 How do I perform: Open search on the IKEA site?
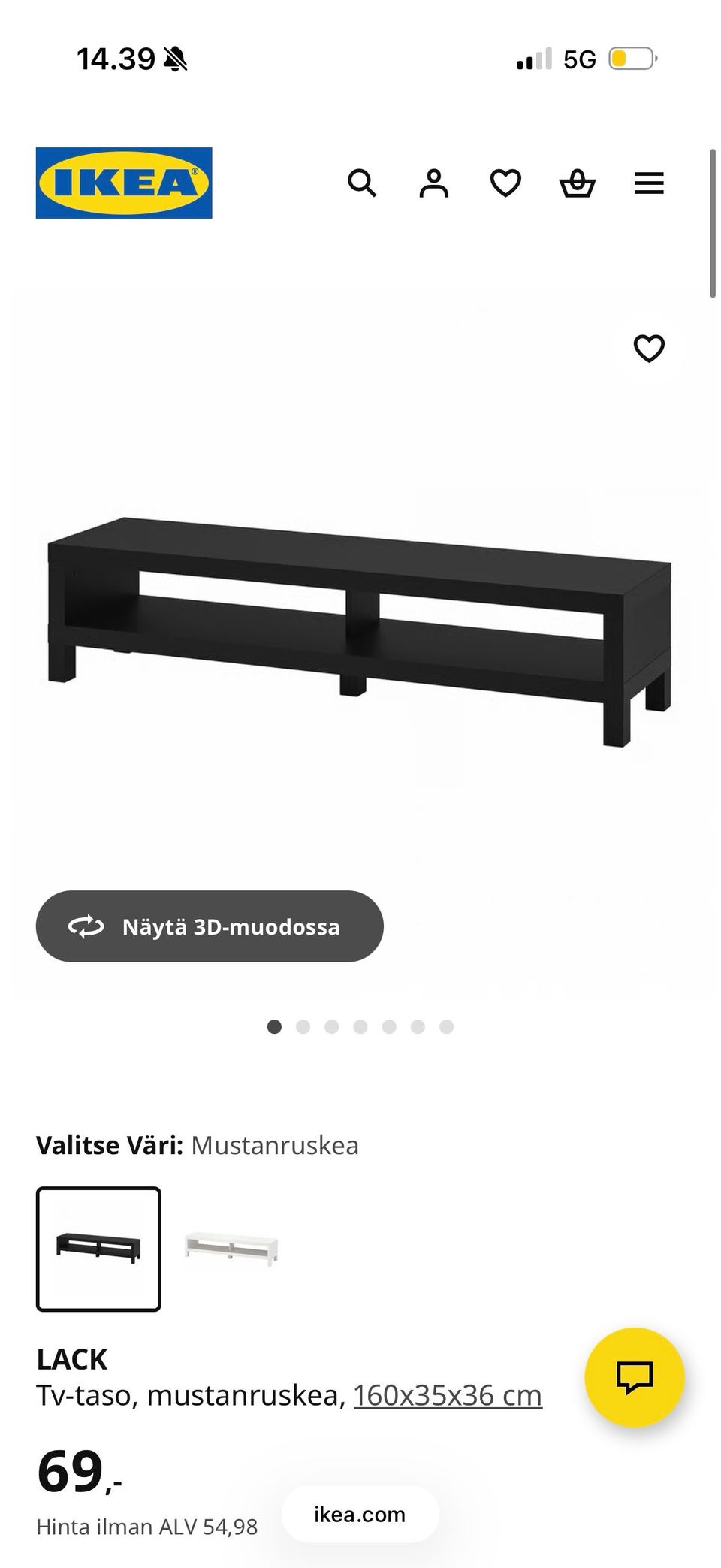(363, 183)
